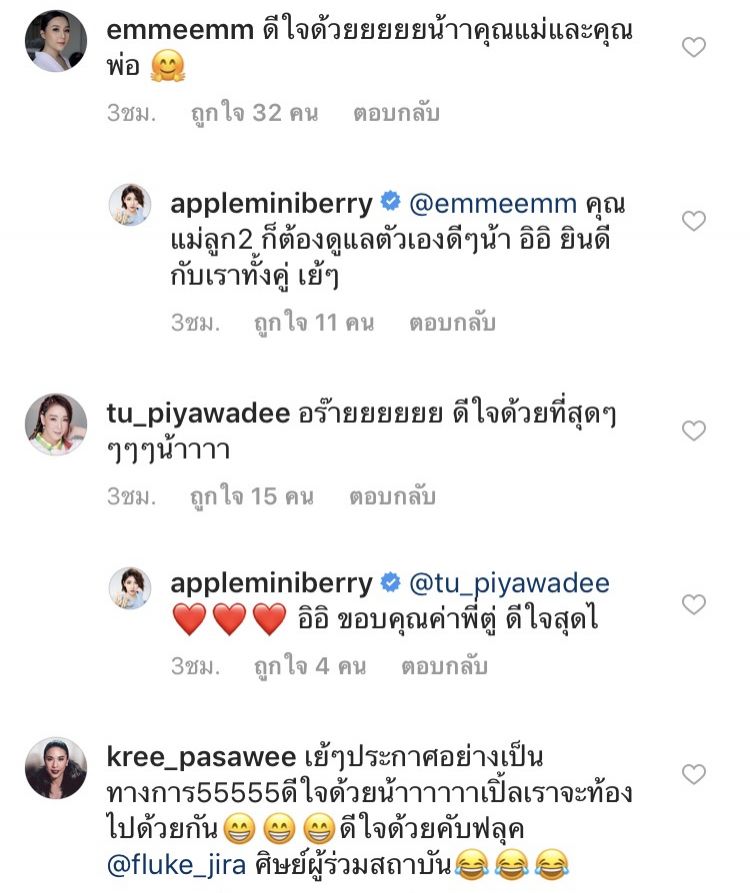View the 15 likes on tu_piyawadee's comment
Viewport: 750px width, 893px height.
pos(252,496)
